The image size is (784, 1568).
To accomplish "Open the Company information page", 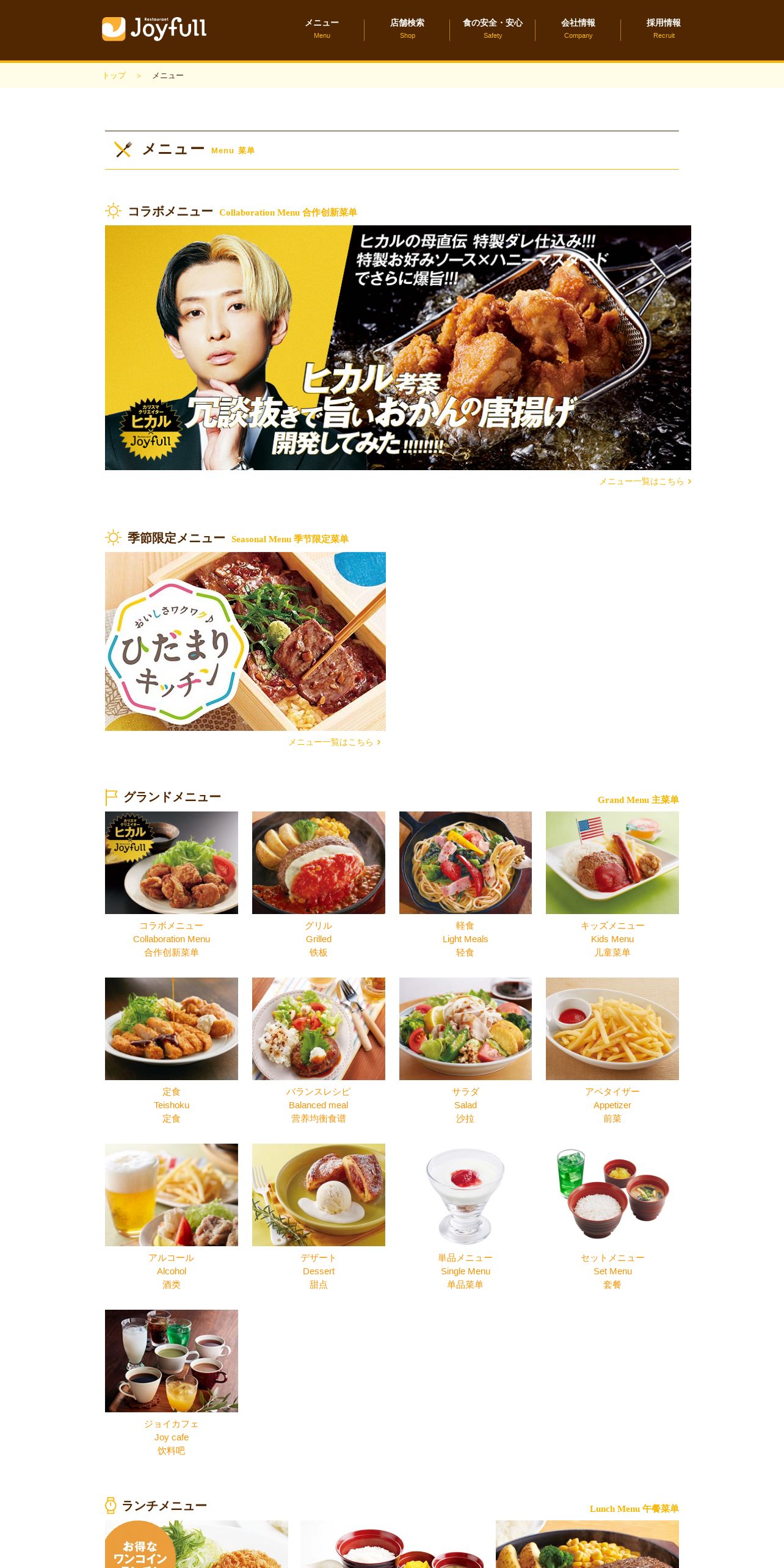I will coord(578,29).
